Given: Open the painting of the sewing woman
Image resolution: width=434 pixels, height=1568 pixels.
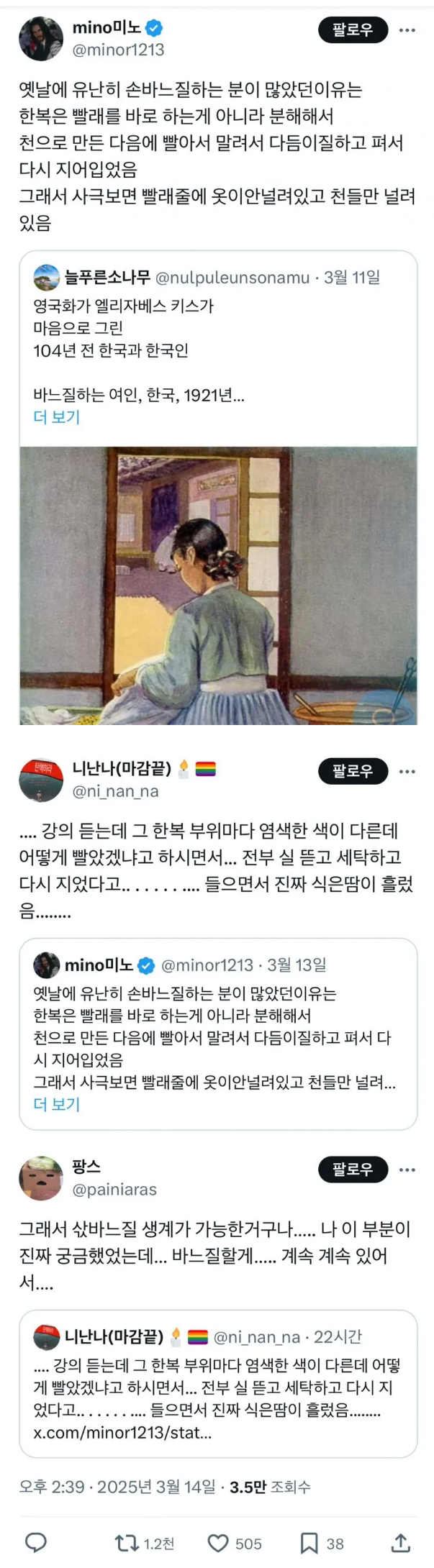Looking at the screenshot, I should coord(218,585).
